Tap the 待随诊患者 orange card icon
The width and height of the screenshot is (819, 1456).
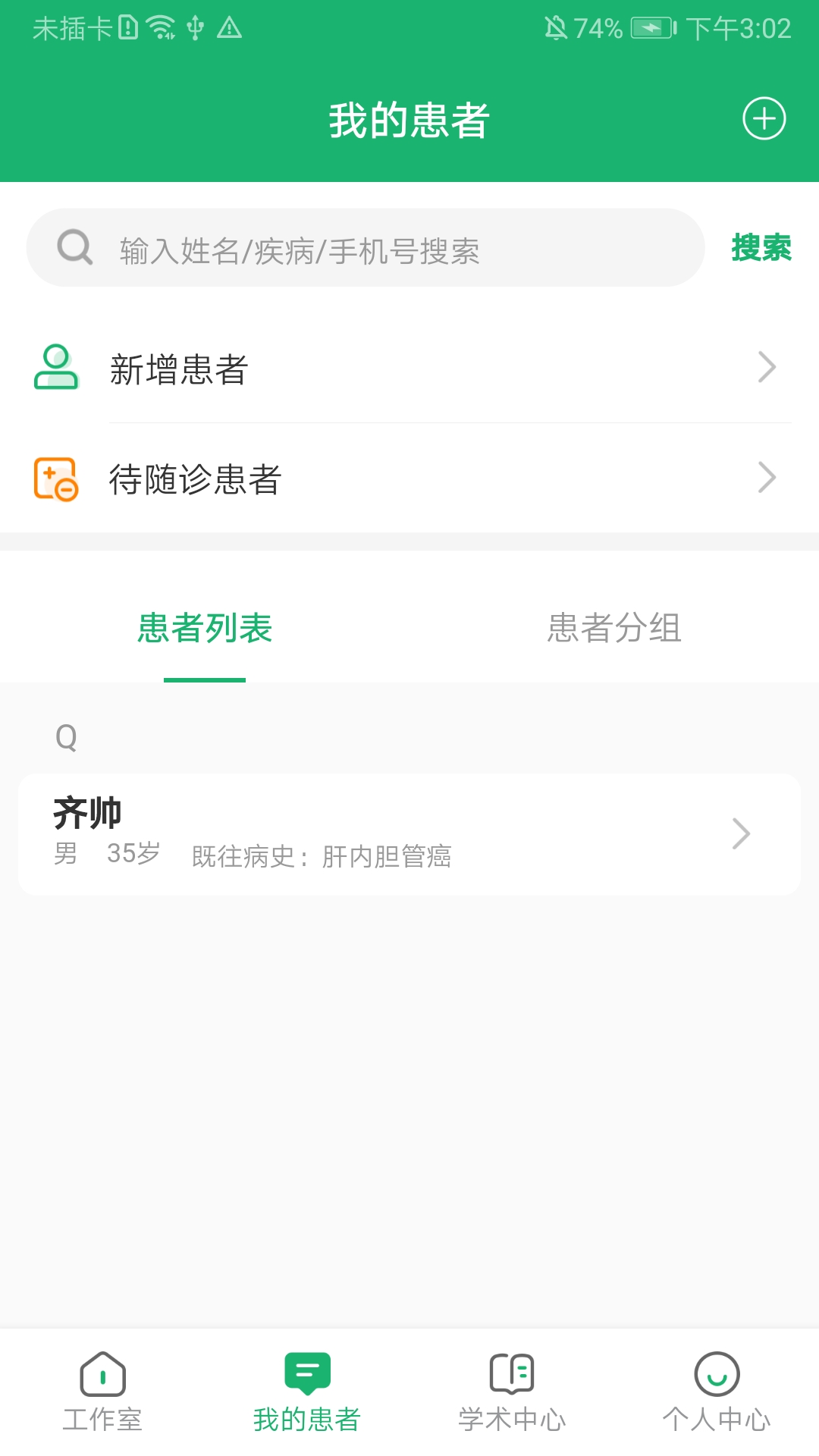point(55,478)
